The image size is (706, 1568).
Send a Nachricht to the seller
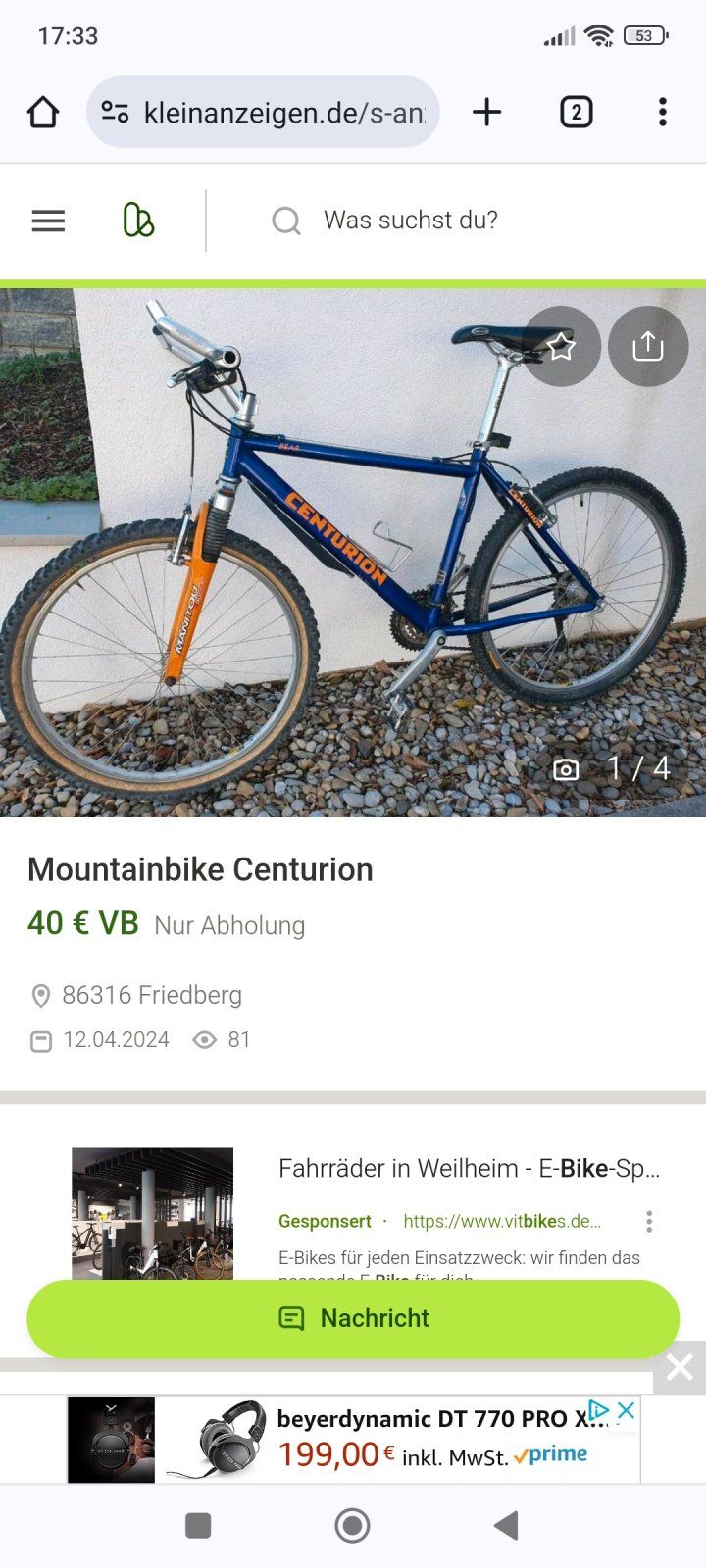click(x=353, y=1318)
